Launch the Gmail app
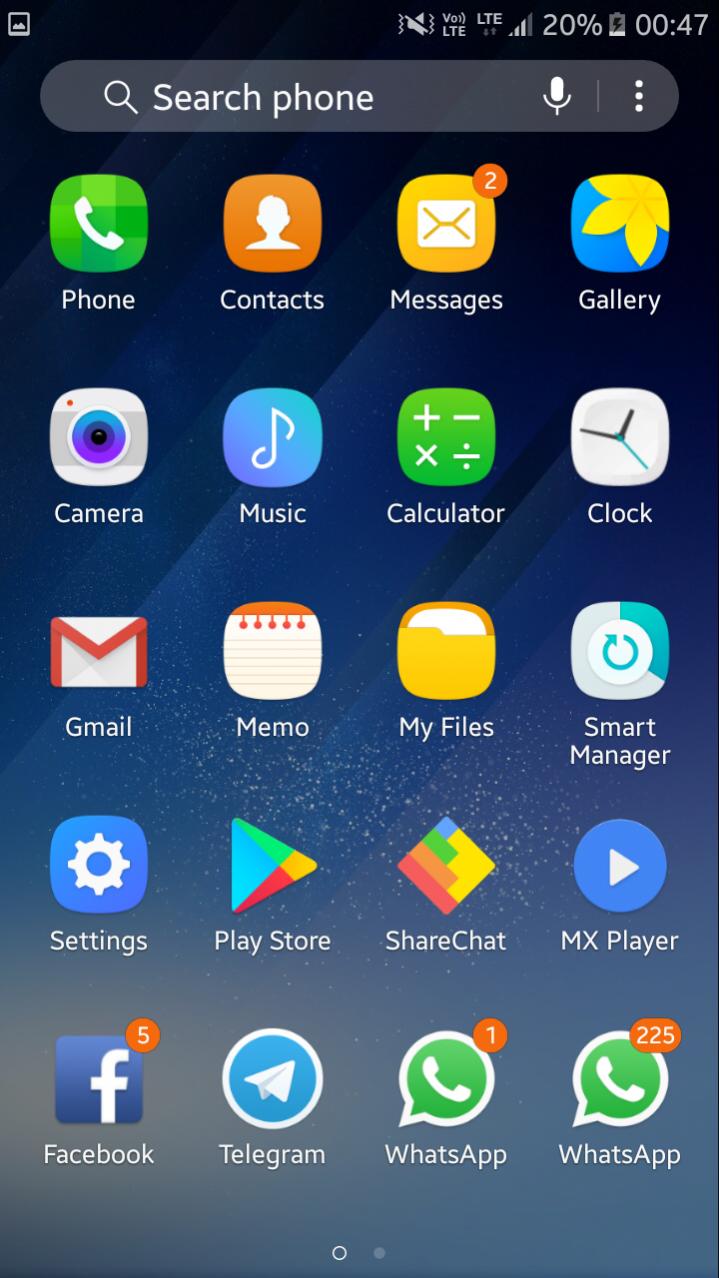Image resolution: width=719 pixels, height=1278 pixels. 98,652
